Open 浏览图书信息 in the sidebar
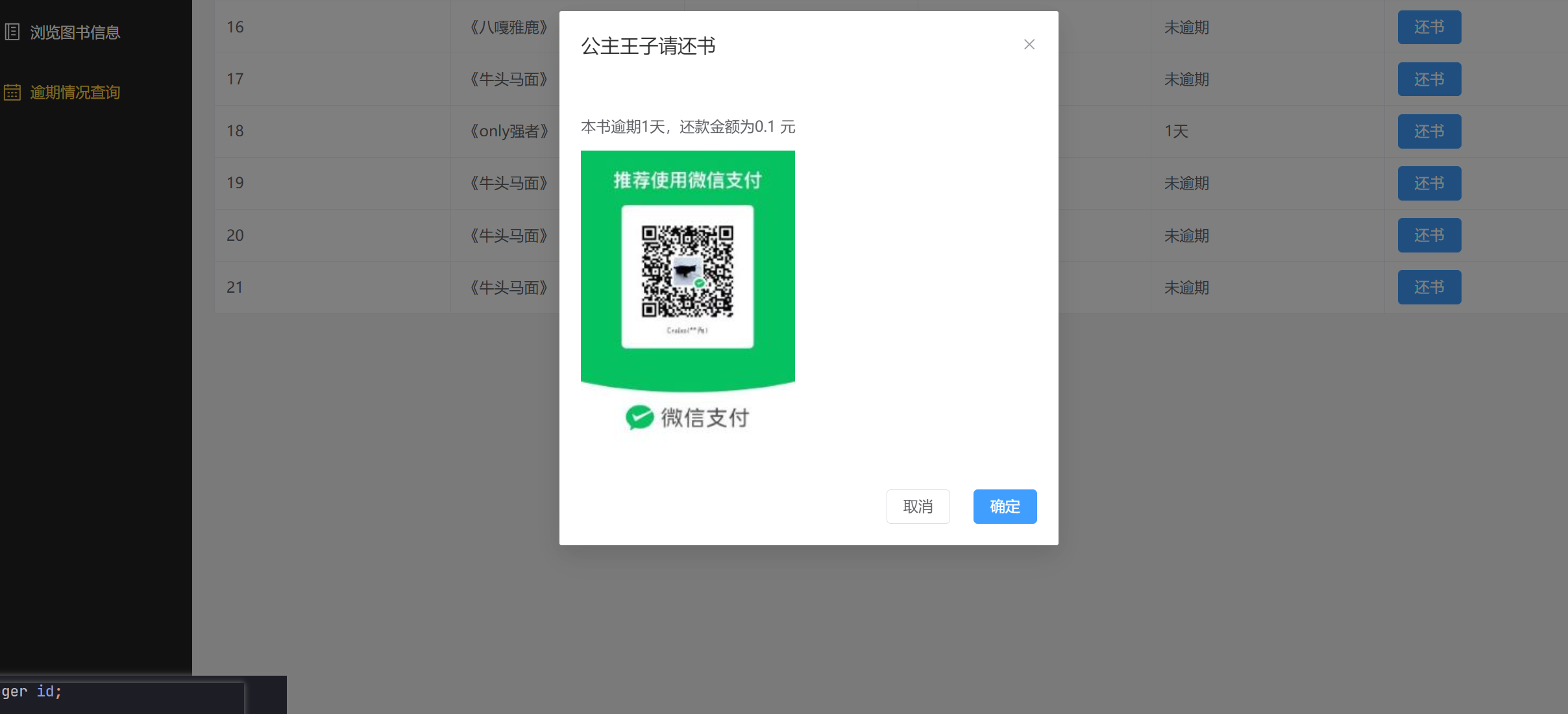This screenshot has height=714, width=1568. point(75,32)
